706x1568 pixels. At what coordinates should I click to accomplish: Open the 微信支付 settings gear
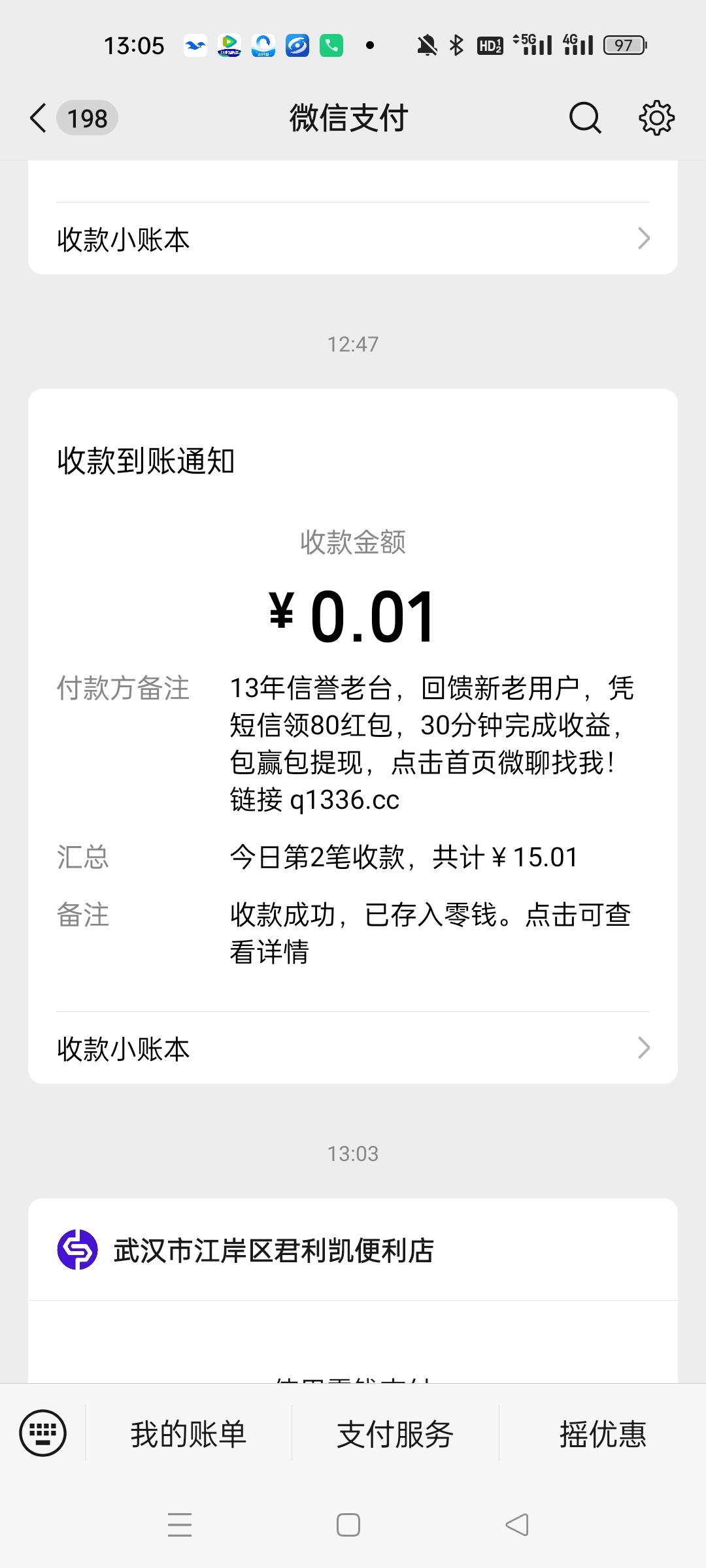(x=656, y=118)
